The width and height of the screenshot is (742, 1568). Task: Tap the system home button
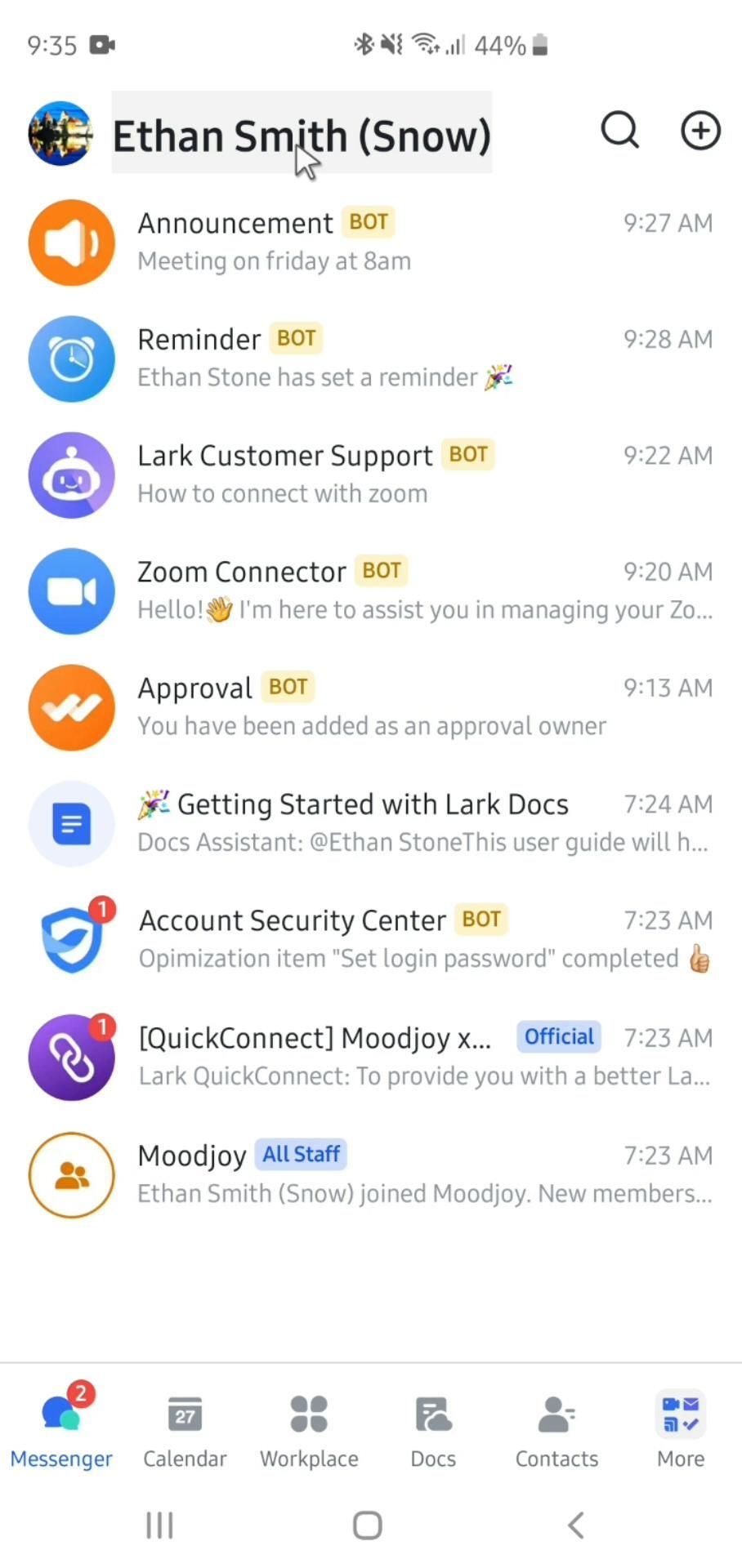point(368,1525)
